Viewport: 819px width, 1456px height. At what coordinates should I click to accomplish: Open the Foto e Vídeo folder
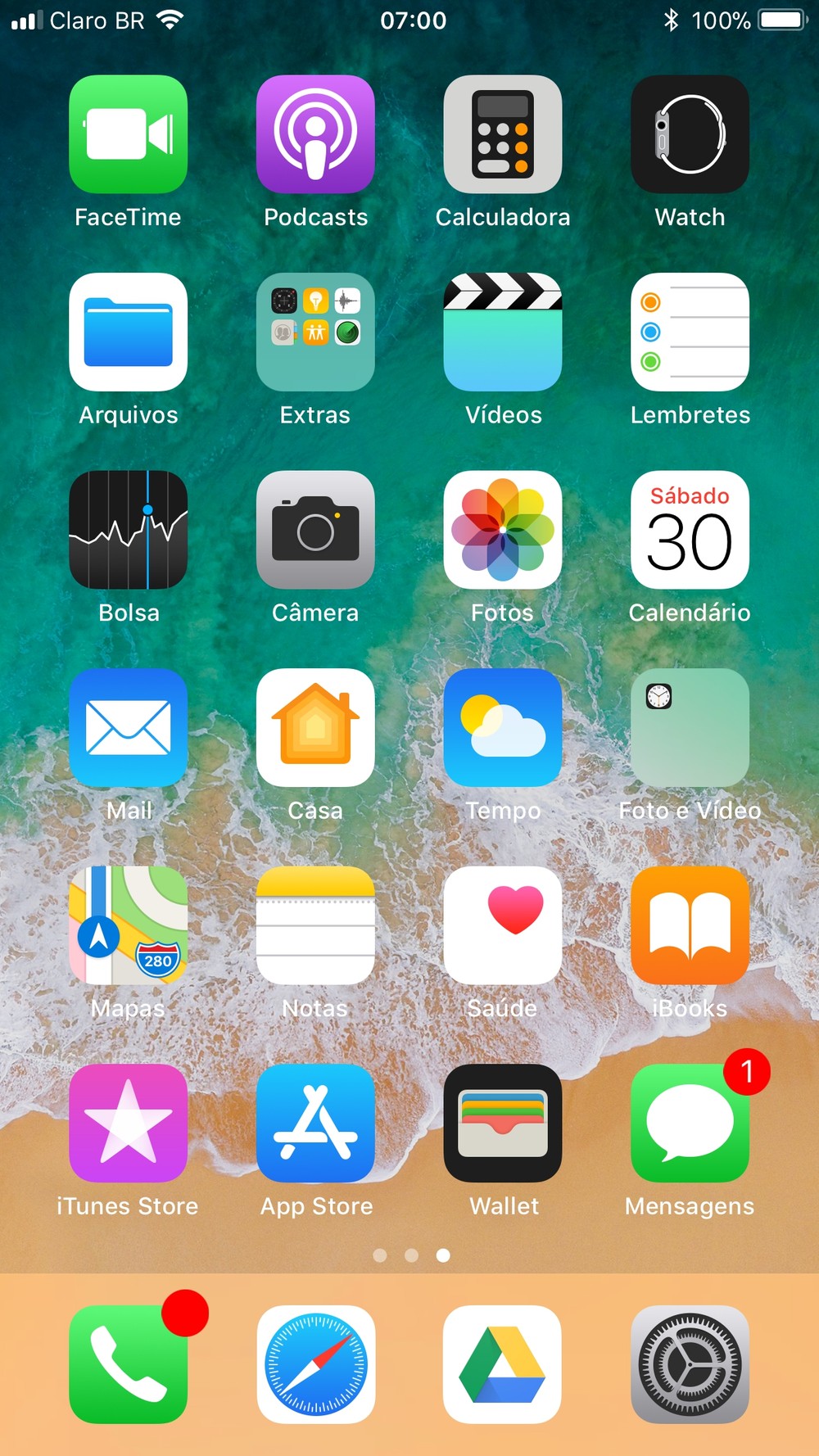[690, 727]
